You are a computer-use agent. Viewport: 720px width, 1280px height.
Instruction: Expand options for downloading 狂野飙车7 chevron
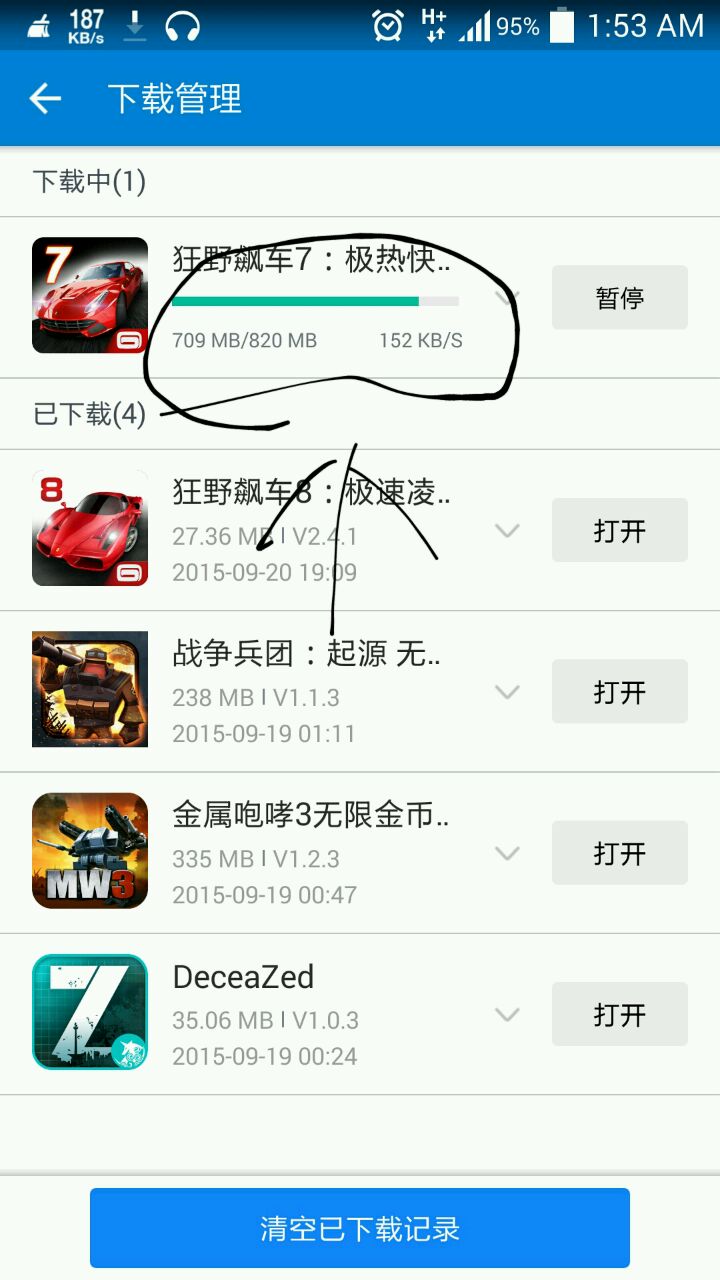[508, 297]
